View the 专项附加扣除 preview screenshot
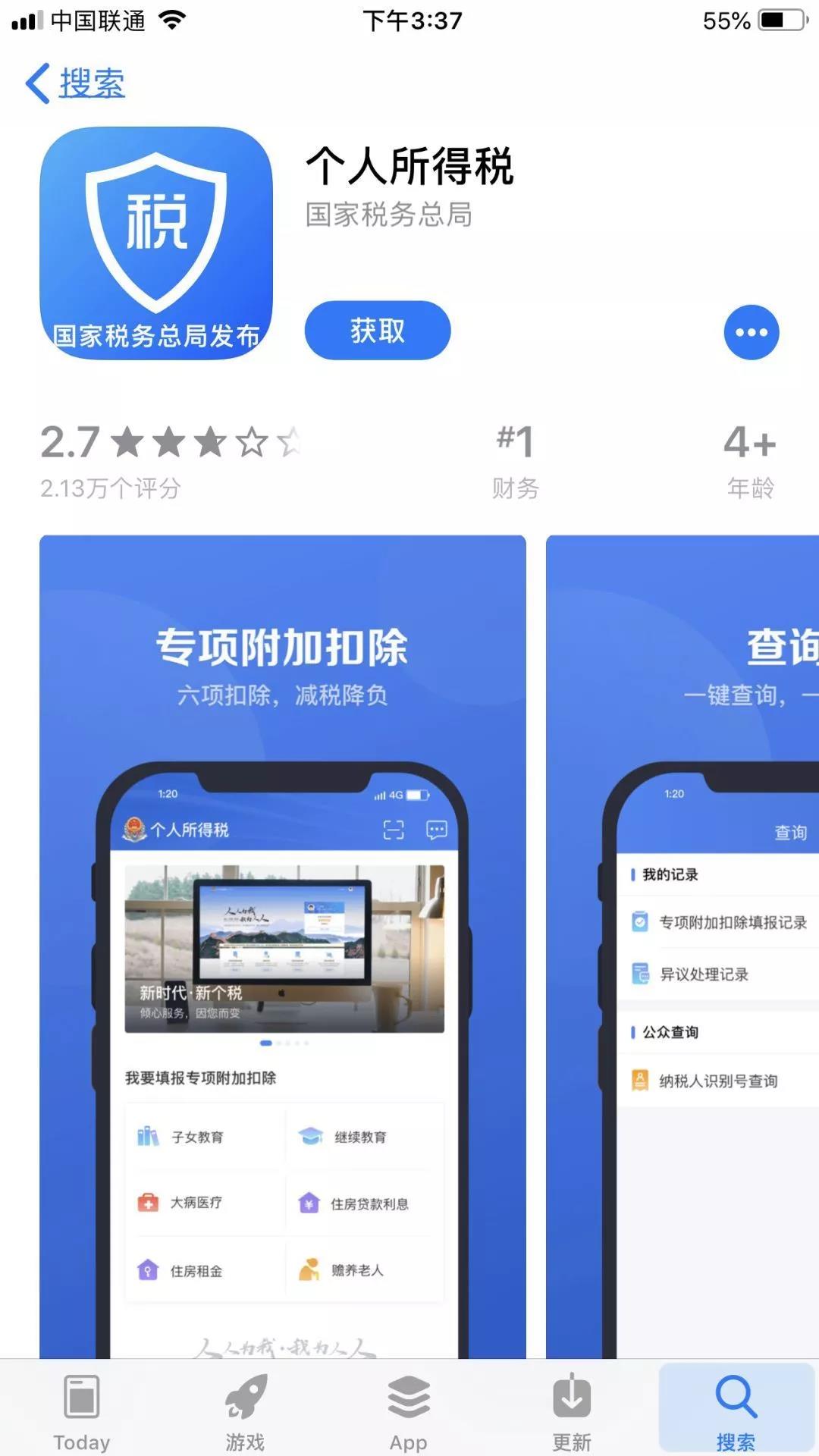The height and width of the screenshot is (1456, 819). click(x=282, y=940)
